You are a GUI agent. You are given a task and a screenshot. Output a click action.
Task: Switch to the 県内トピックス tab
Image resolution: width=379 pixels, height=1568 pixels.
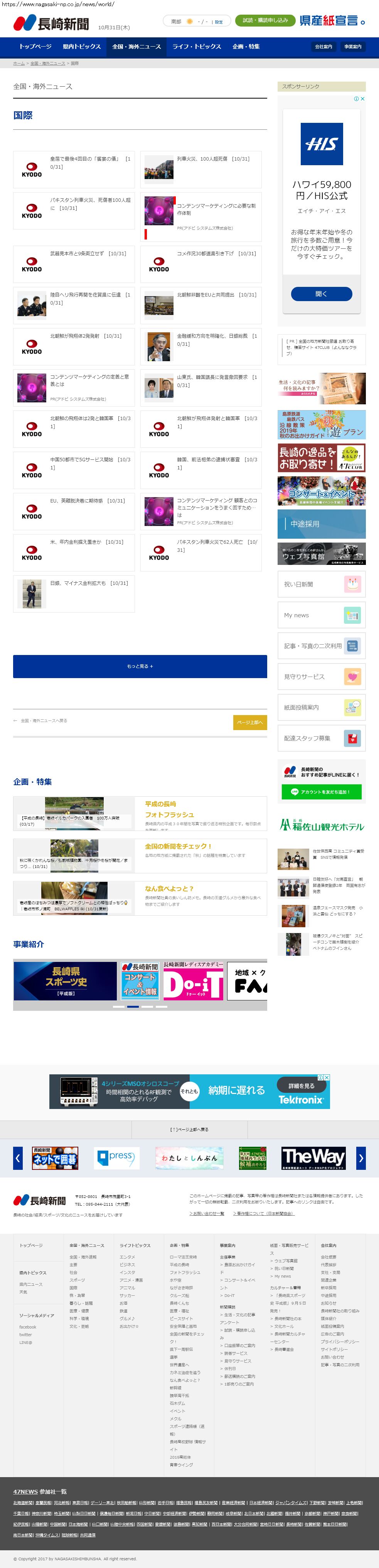point(82,46)
